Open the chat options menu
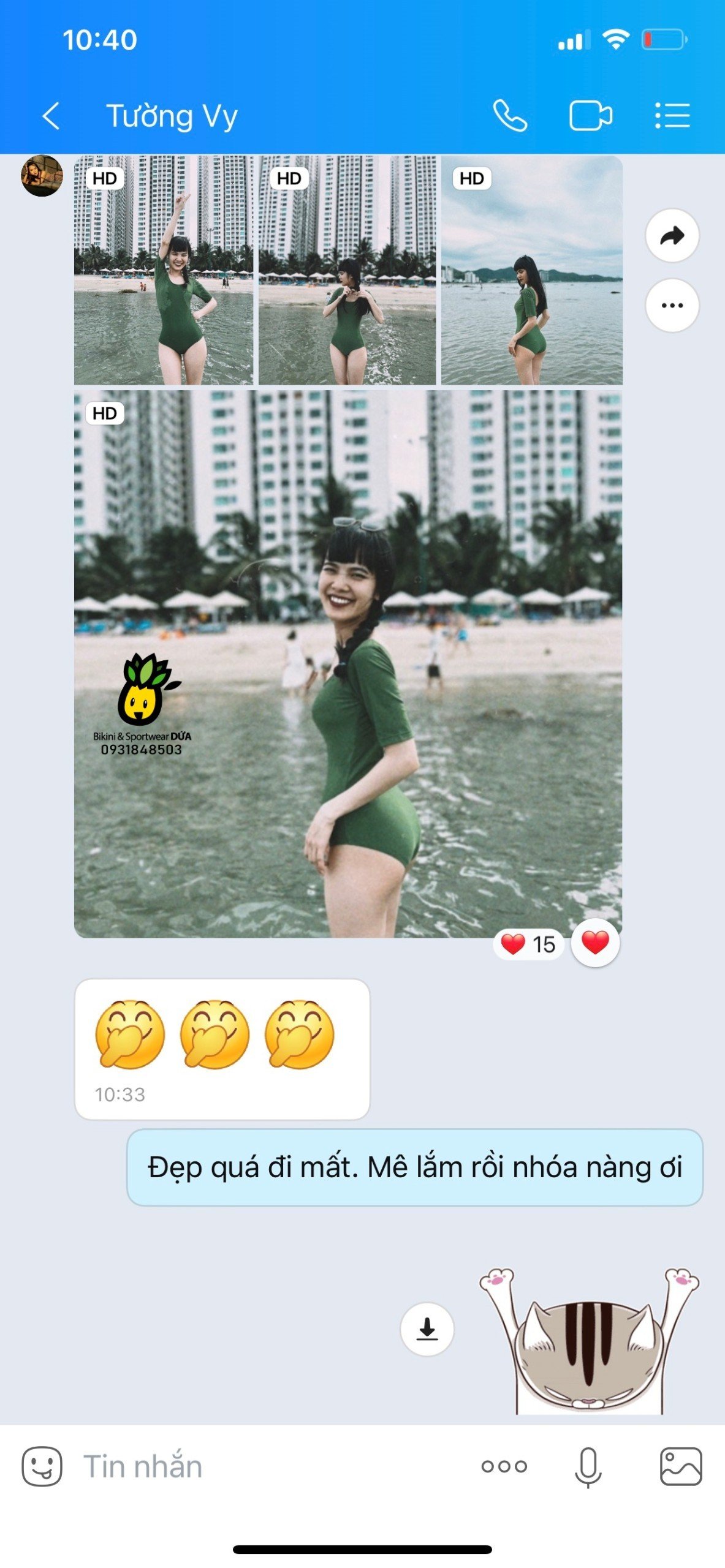Viewport: 725px width, 1568px height. 672,116
